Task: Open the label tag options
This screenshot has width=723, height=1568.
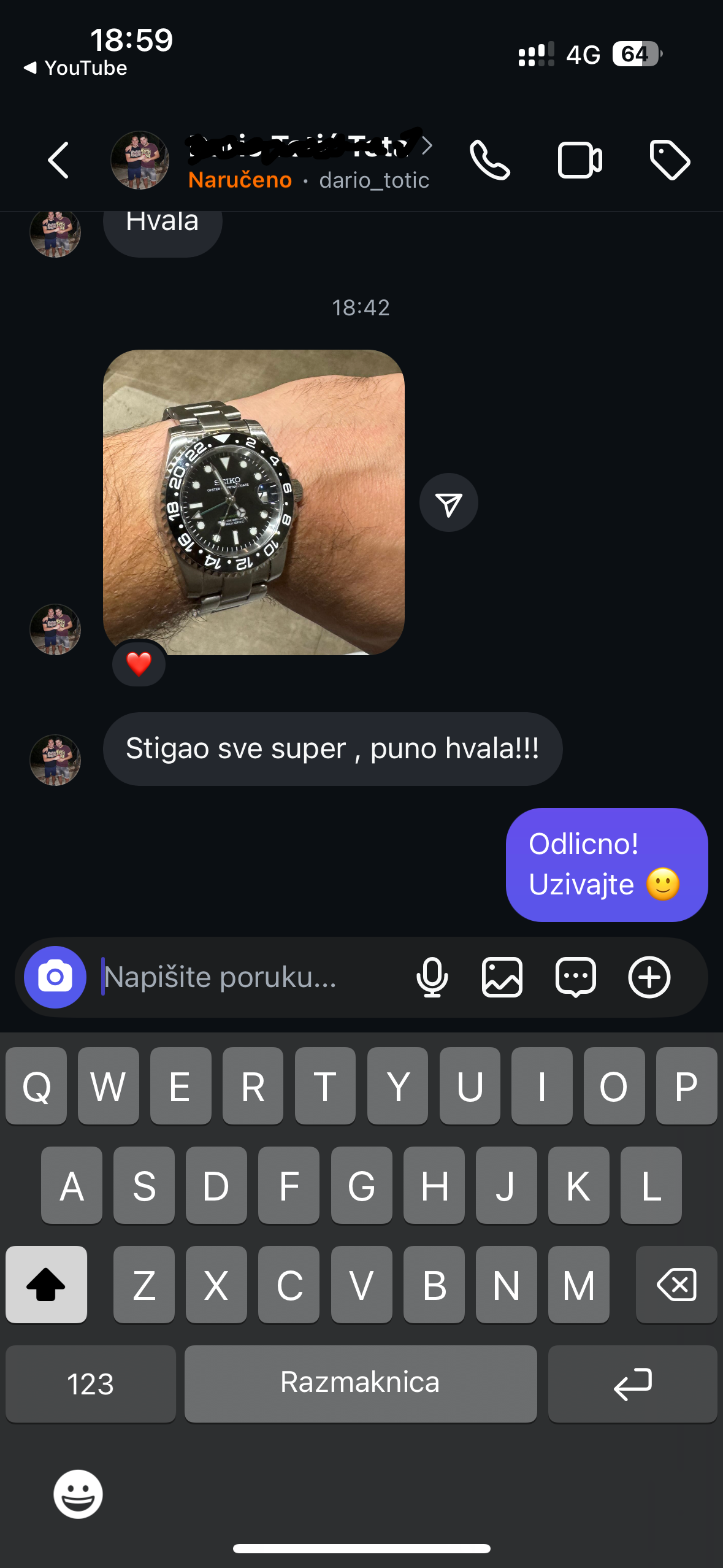Action: 670,161
